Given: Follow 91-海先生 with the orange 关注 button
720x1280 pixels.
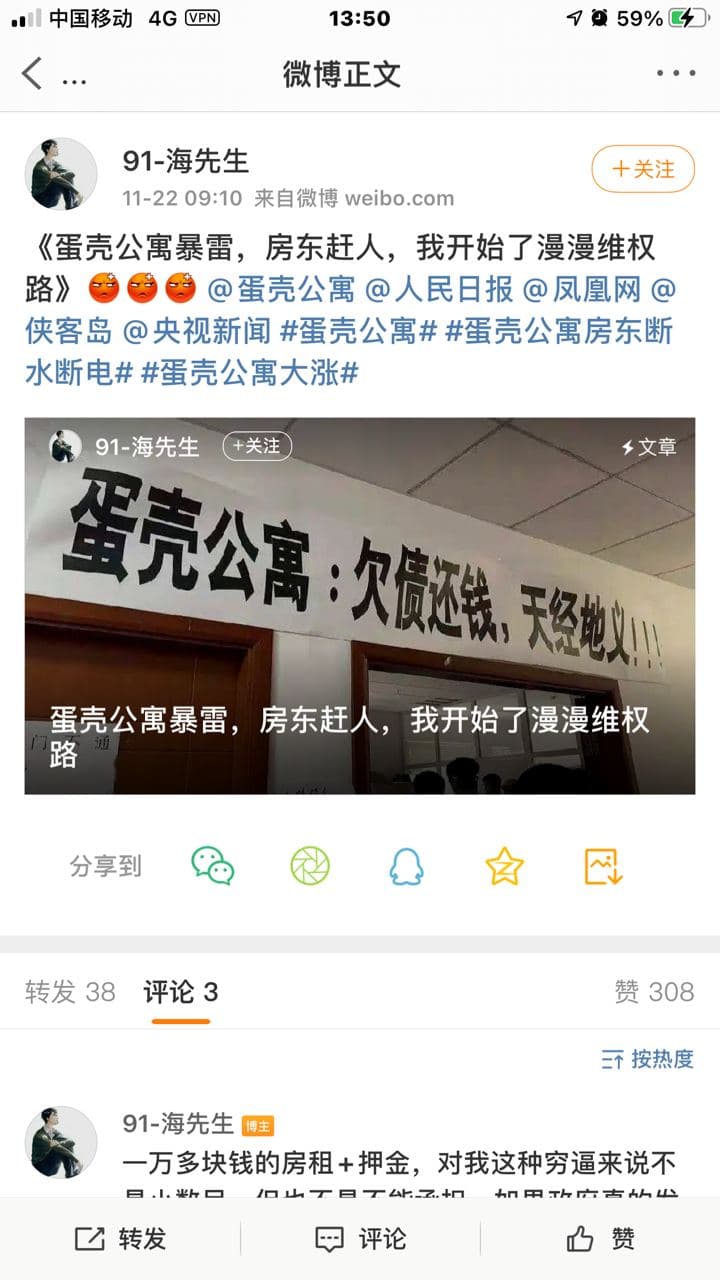Looking at the screenshot, I should (643, 169).
